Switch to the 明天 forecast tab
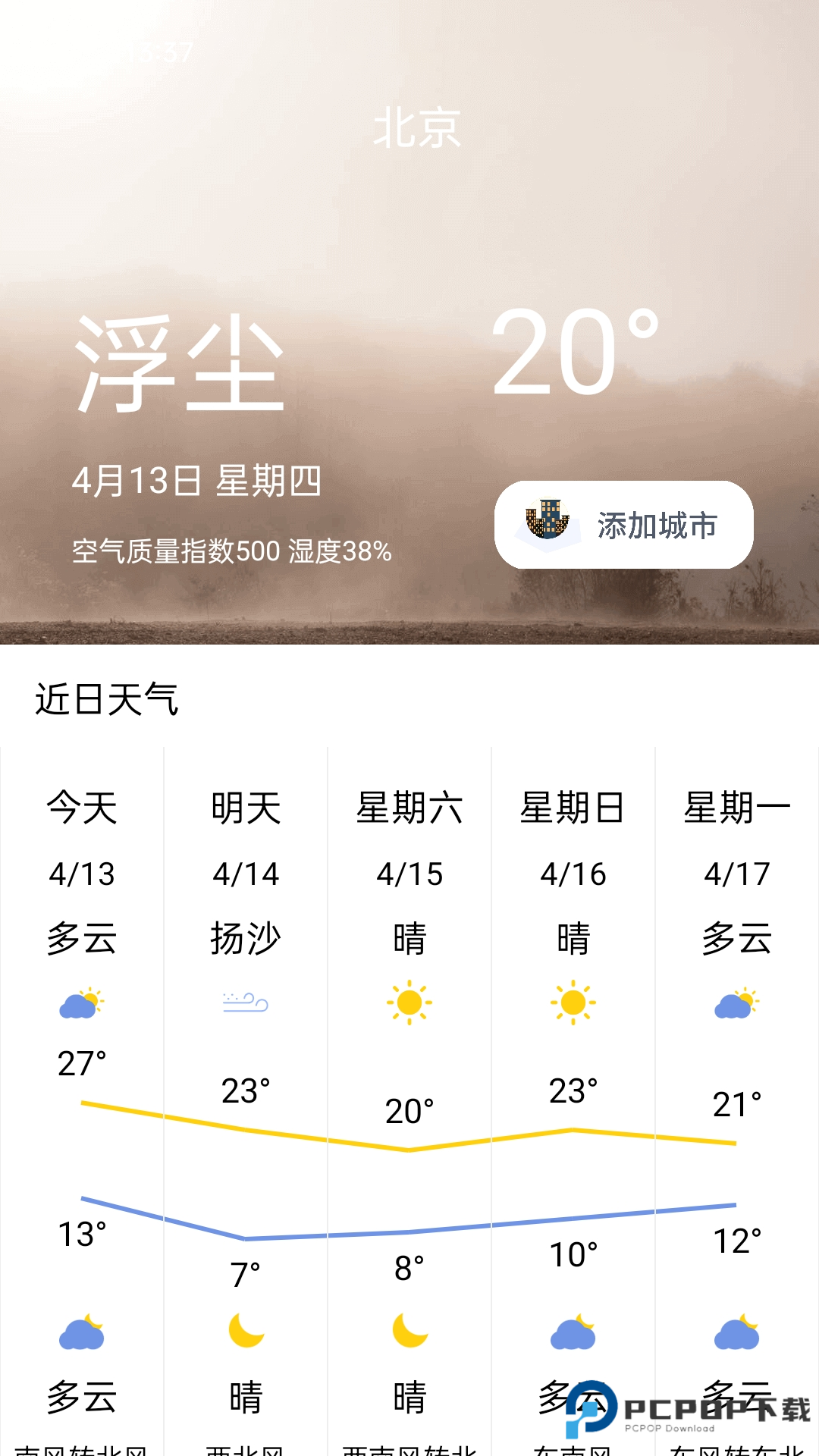Screen dimensions: 819x1456 (245, 808)
